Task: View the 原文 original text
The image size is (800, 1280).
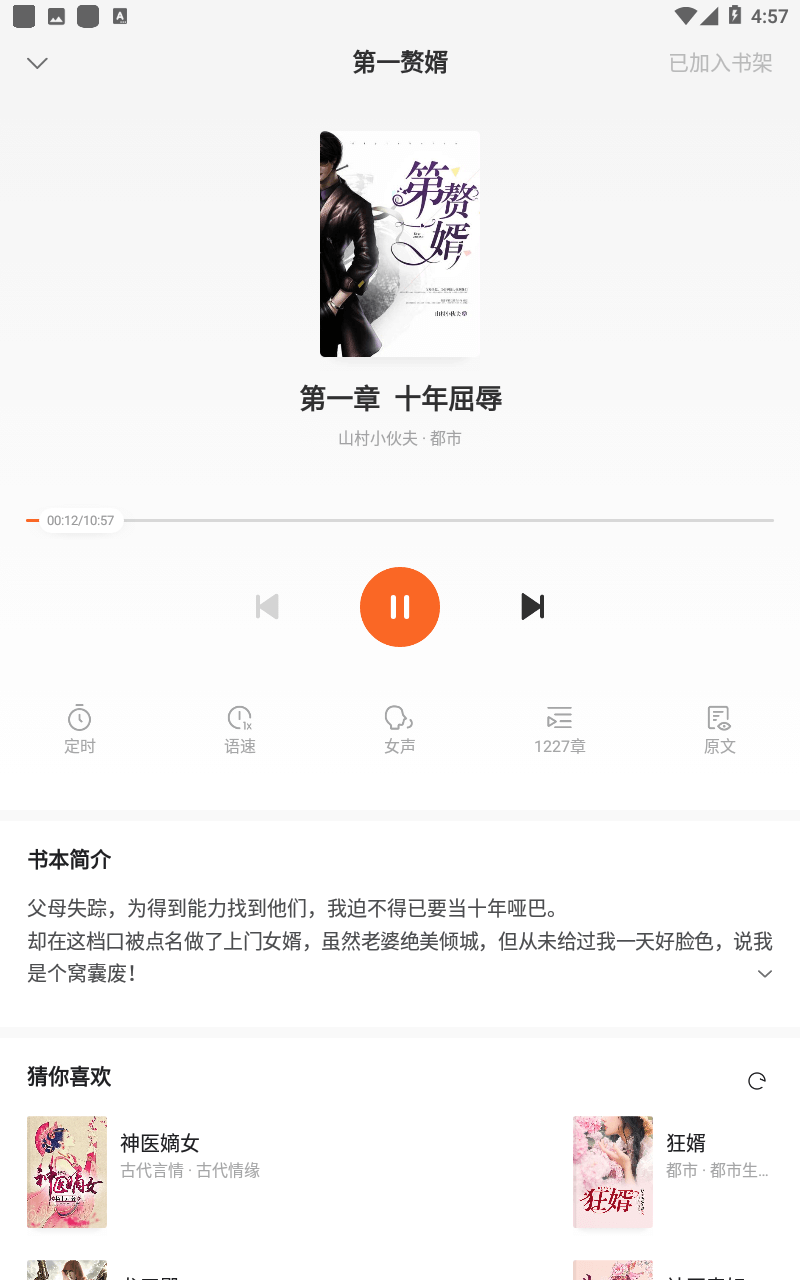Action: pyautogui.click(x=720, y=730)
